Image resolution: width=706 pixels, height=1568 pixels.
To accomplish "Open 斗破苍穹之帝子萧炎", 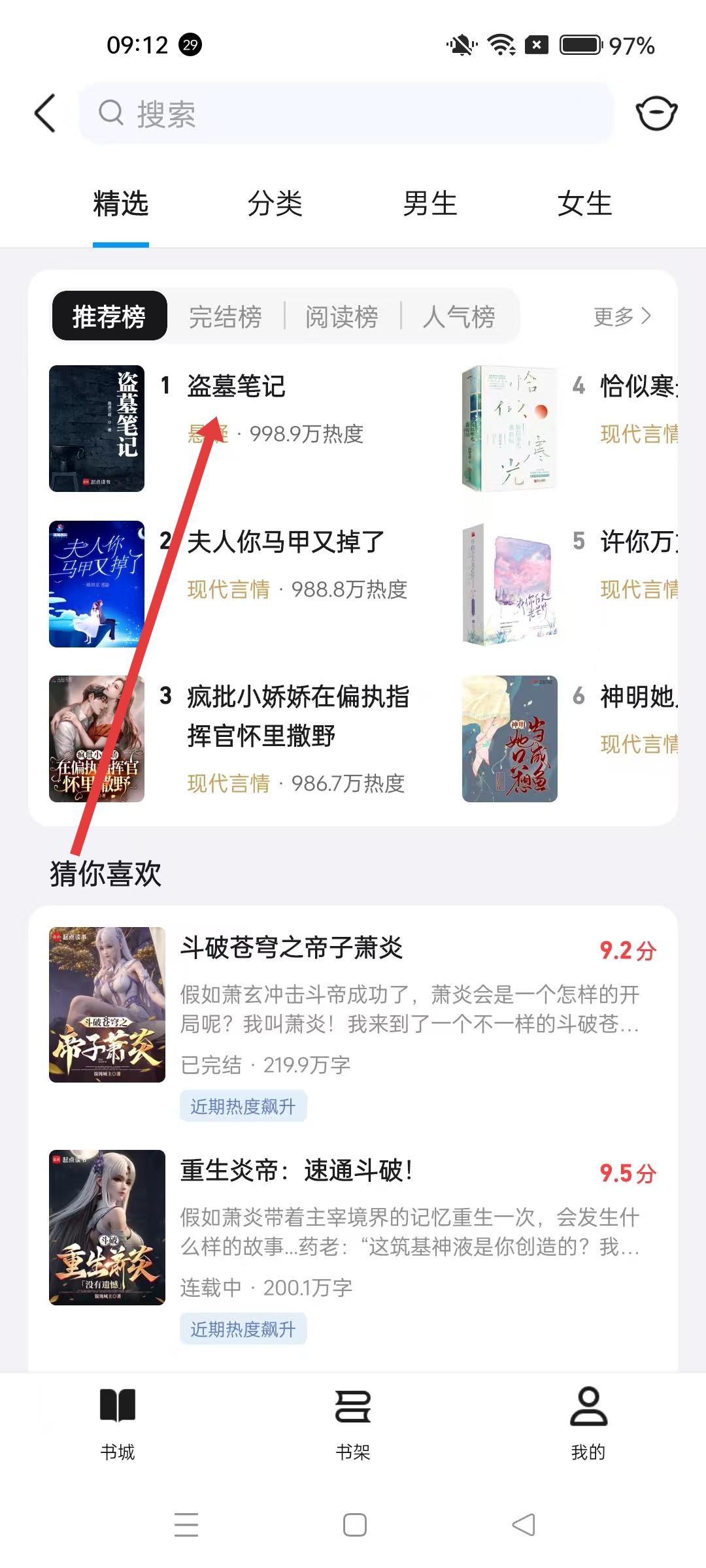I will tap(292, 947).
